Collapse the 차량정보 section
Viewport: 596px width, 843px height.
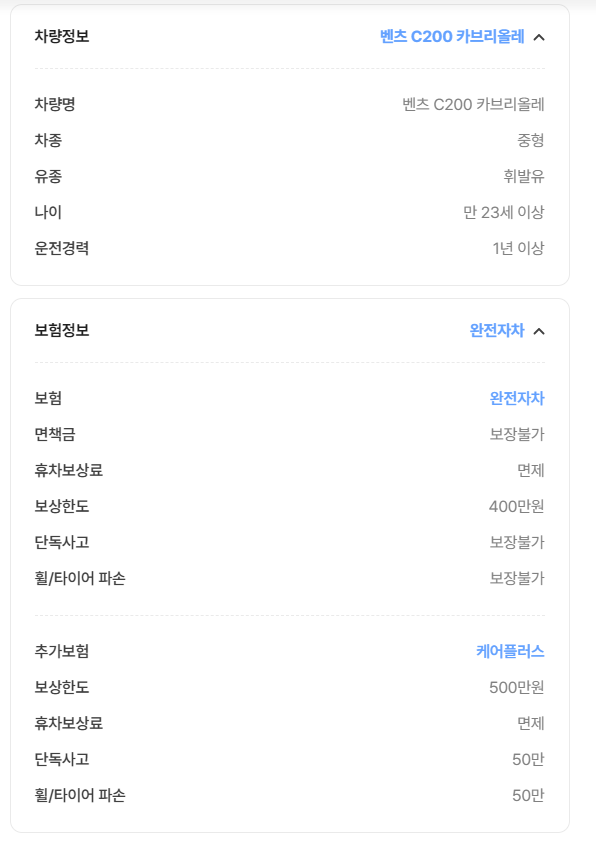coord(539,37)
